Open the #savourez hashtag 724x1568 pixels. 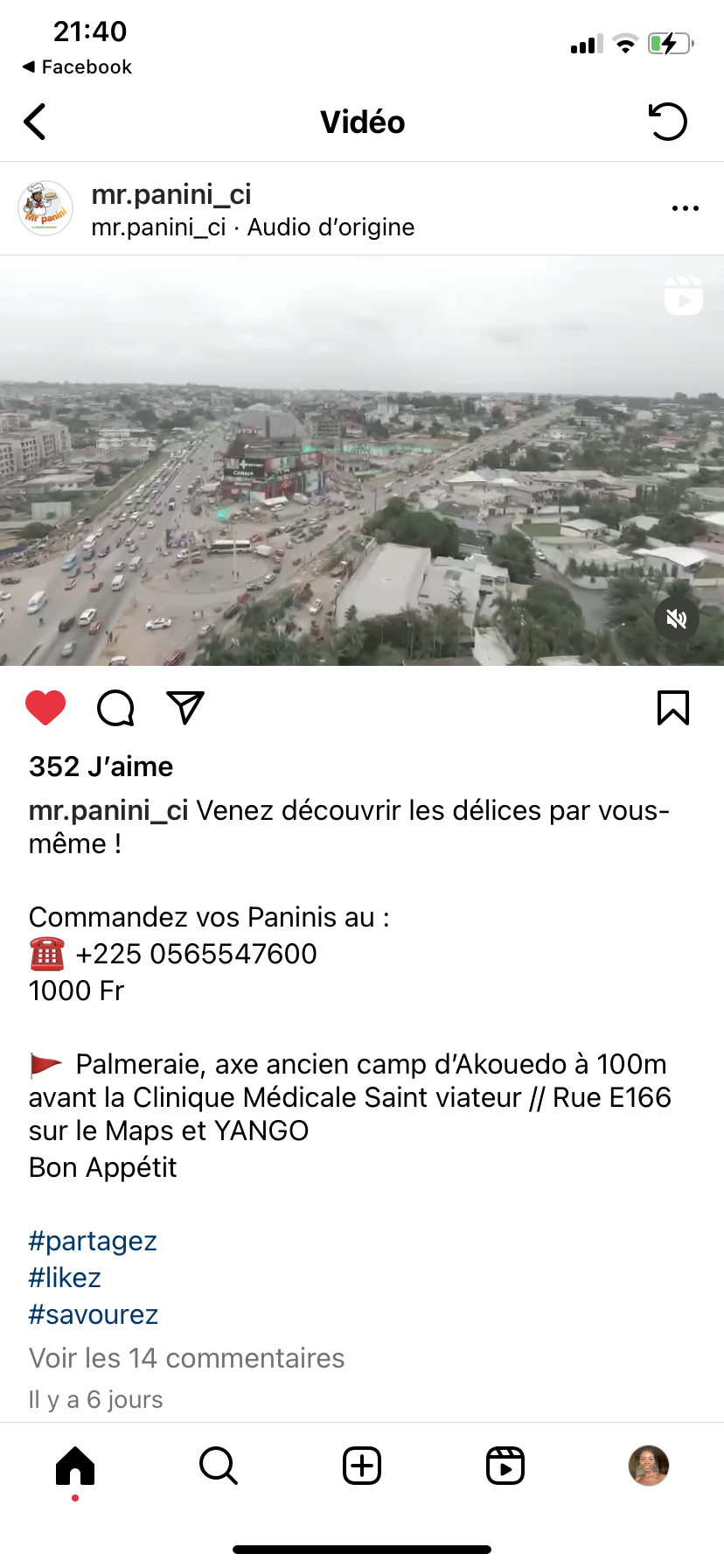pyautogui.click(x=94, y=1314)
